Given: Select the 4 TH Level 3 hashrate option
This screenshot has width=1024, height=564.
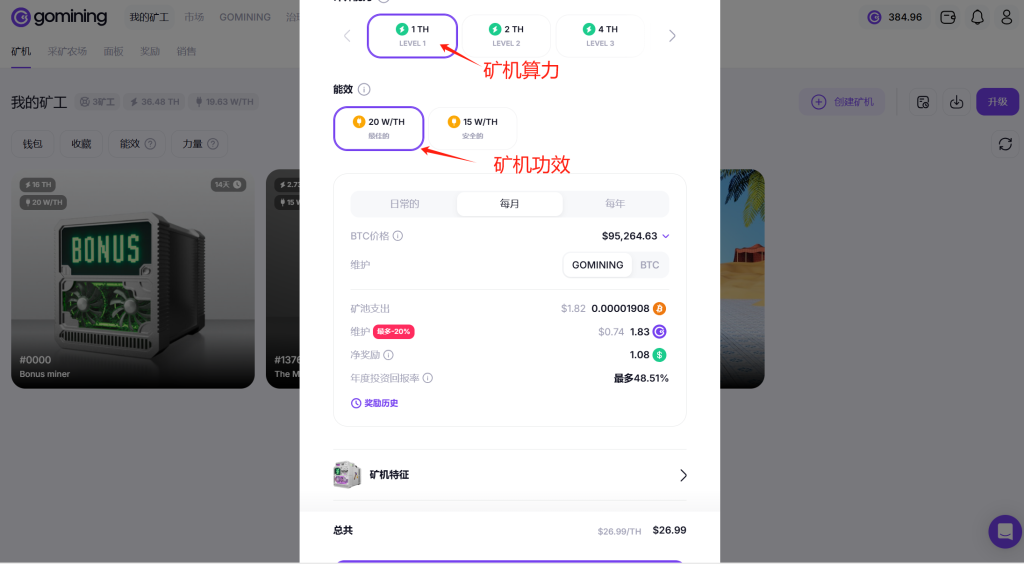Looking at the screenshot, I should point(600,35).
